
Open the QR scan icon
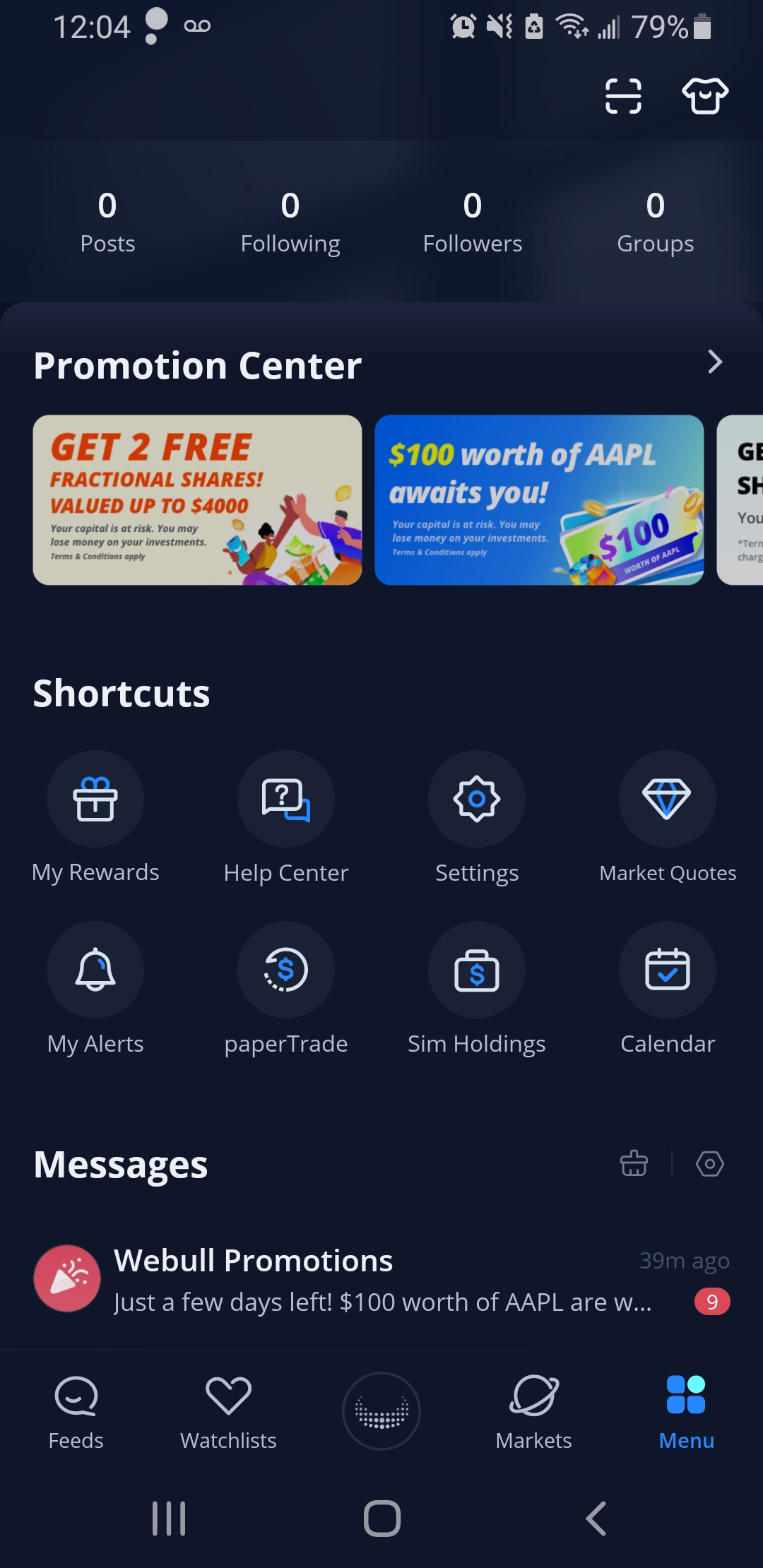click(x=623, y=96)
